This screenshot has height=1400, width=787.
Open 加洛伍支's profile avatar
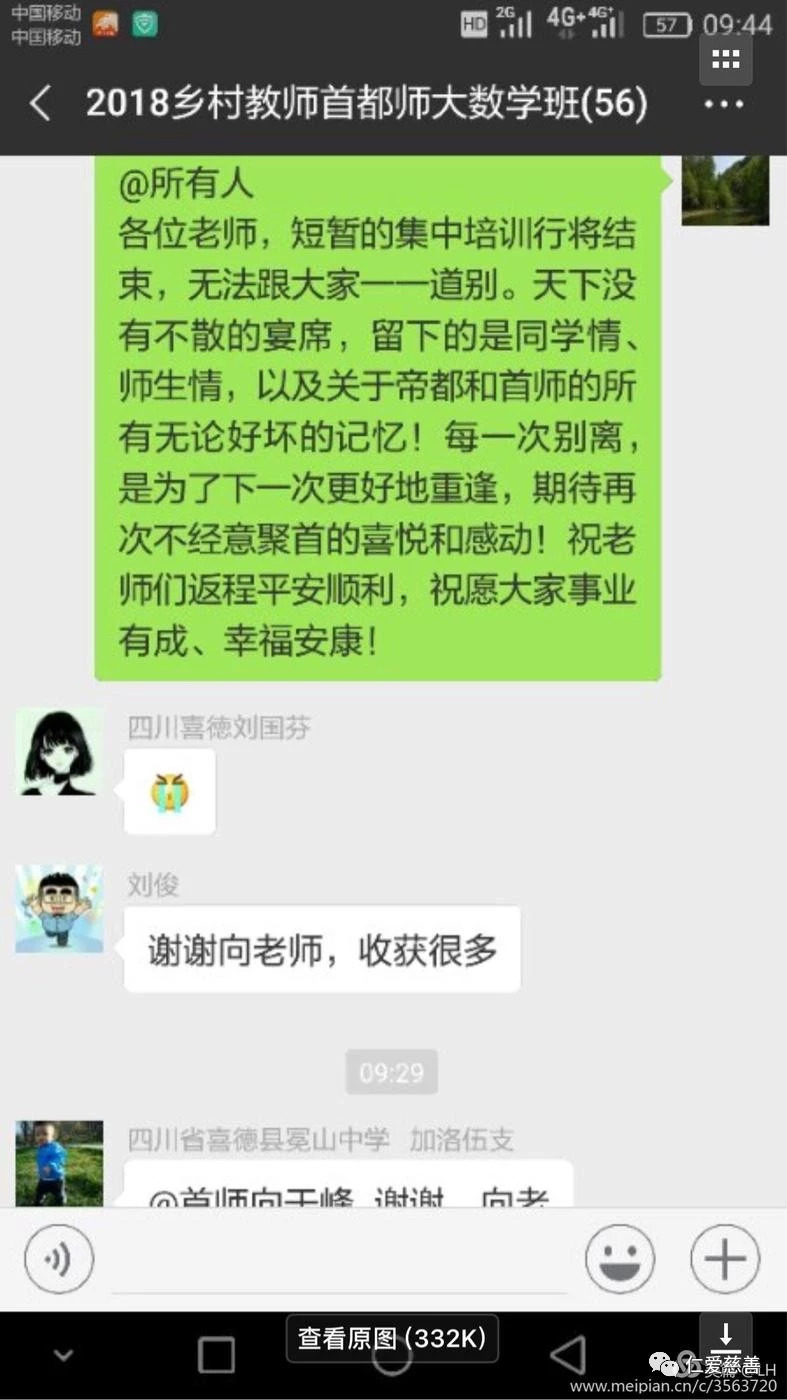[x=59, y=1162]
